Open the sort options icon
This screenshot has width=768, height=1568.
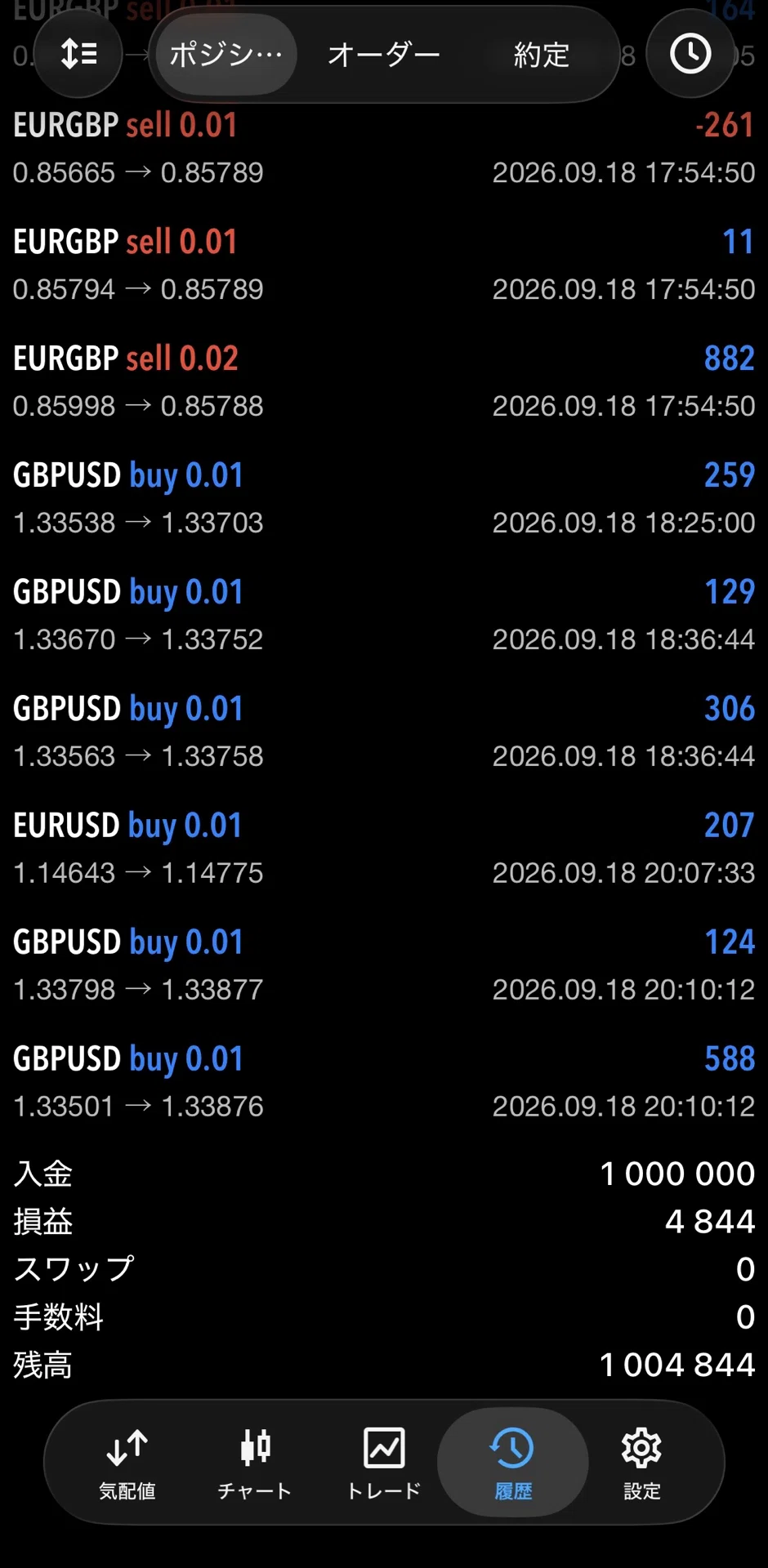coord(78,54)
